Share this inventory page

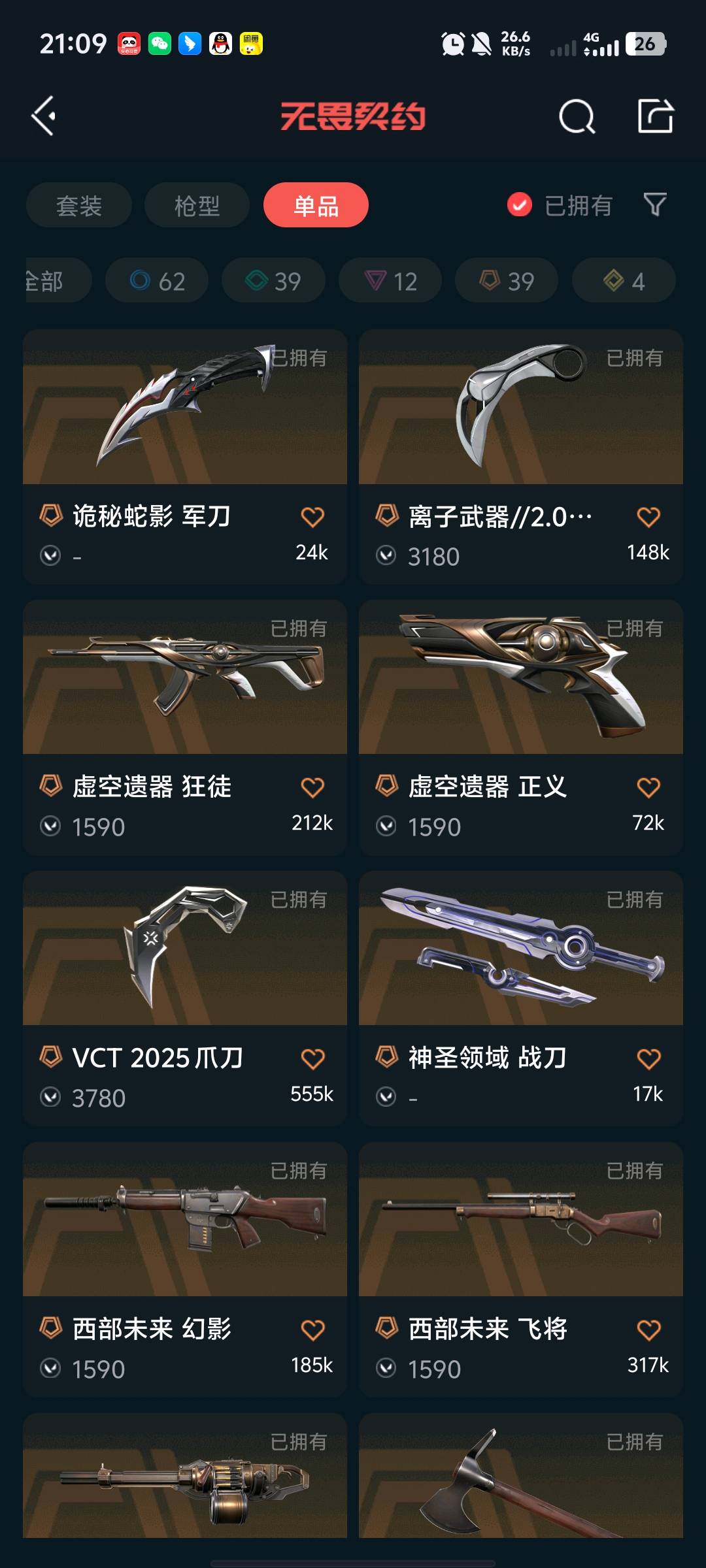655,117
